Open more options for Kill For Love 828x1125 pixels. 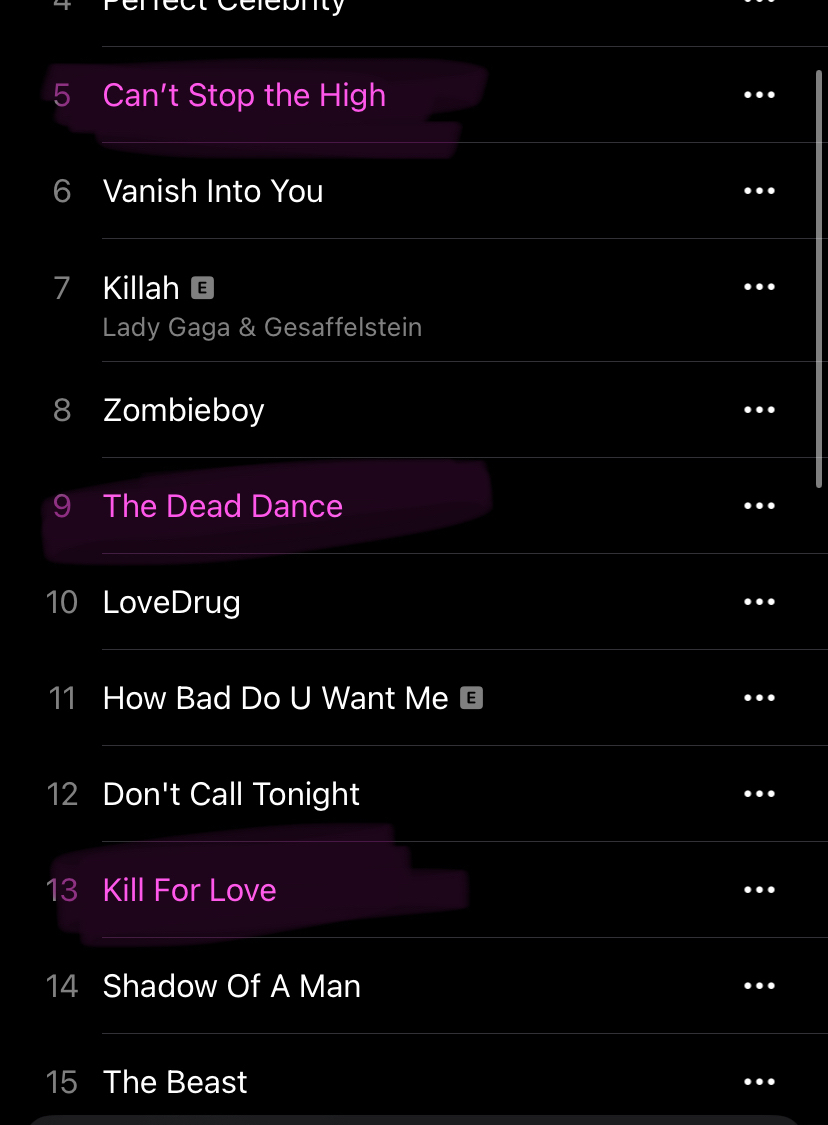759,890
